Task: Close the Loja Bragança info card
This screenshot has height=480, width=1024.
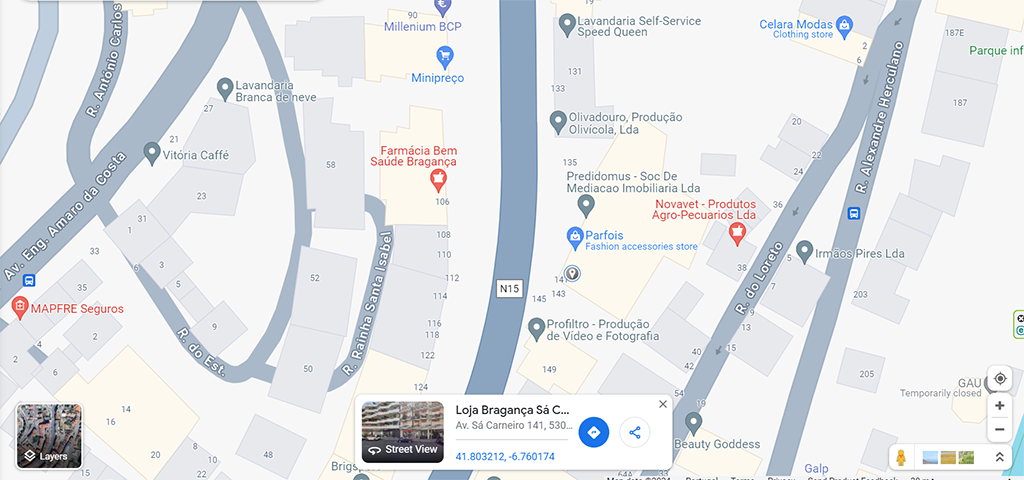Action: (x=662, y=404)
